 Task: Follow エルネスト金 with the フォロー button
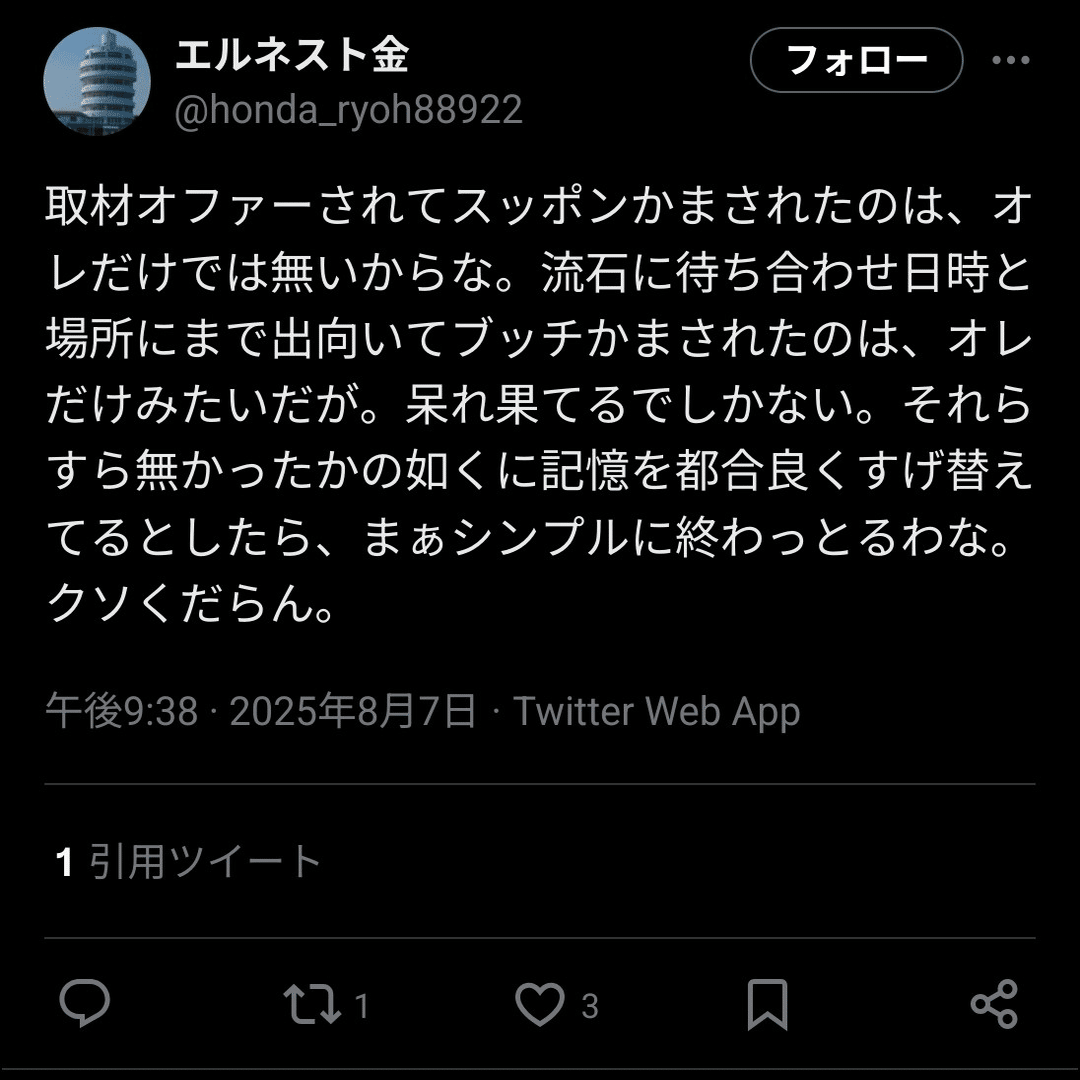click(x=856, y=61)
